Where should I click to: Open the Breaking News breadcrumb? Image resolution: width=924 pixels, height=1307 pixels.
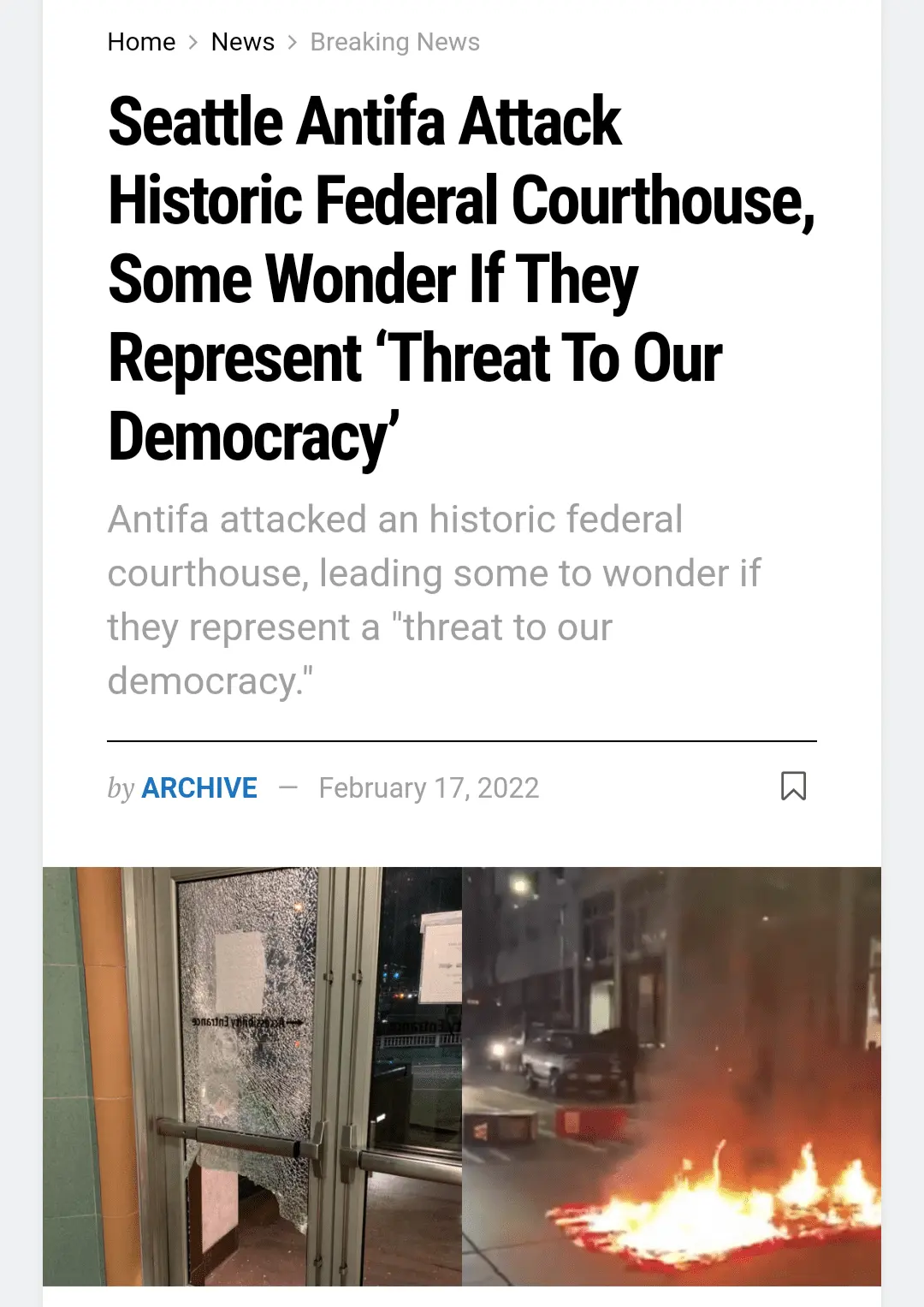click(394, 42)
